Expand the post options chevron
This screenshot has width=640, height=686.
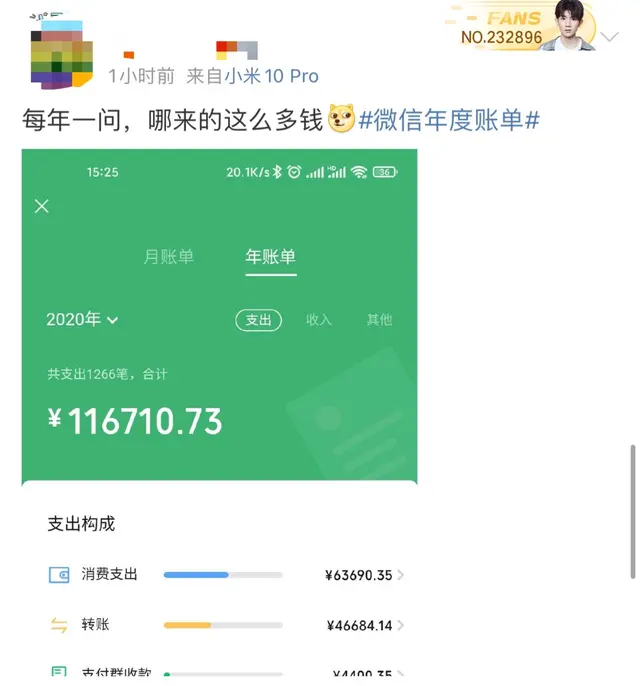609,37
